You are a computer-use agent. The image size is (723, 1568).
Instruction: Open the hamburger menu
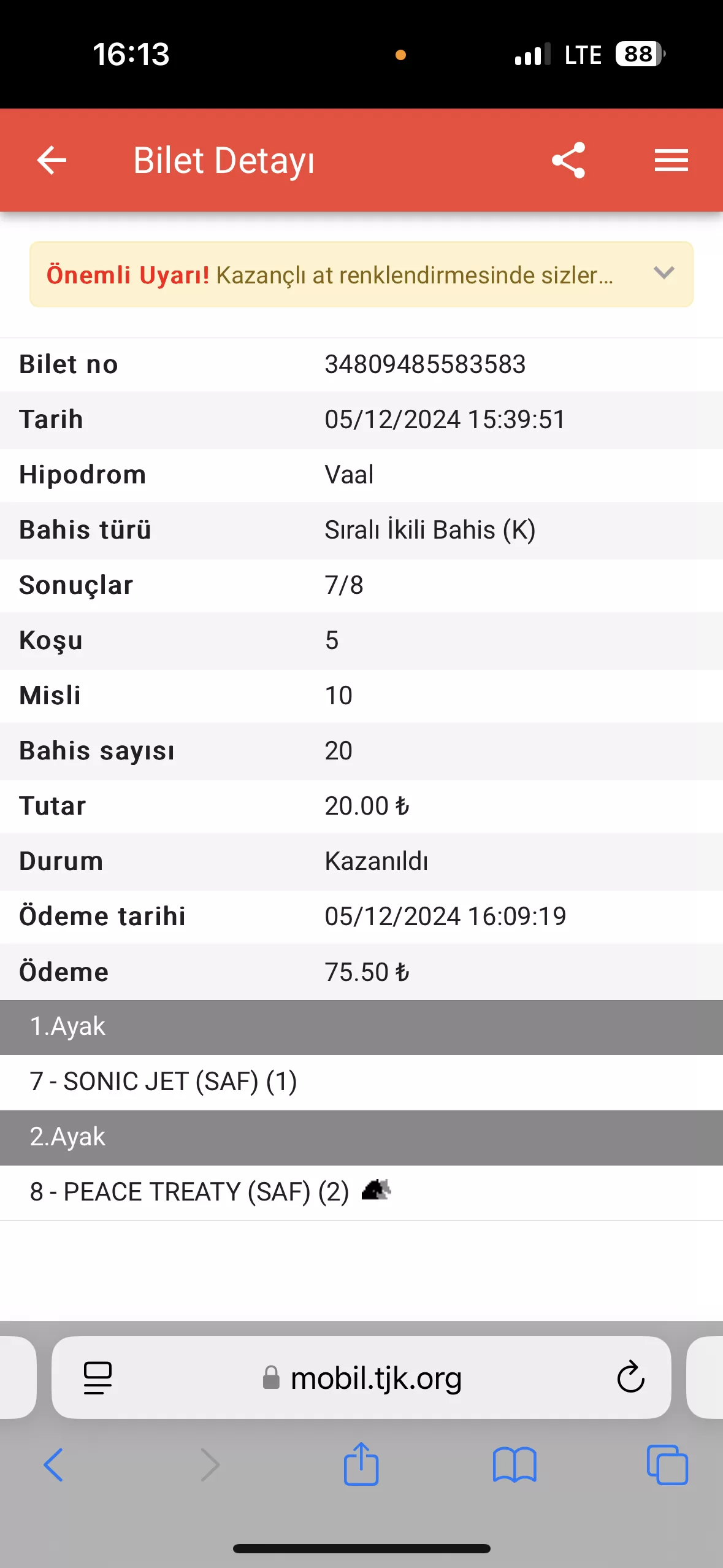pos(671,161)
